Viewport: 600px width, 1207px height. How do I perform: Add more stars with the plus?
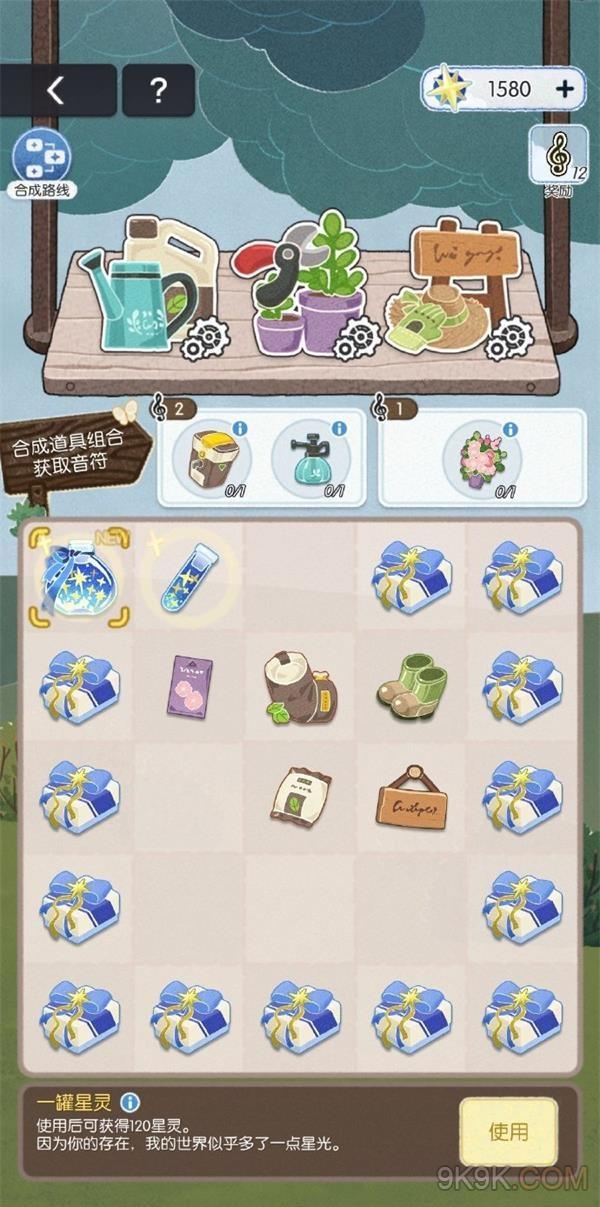coord(566,89)
